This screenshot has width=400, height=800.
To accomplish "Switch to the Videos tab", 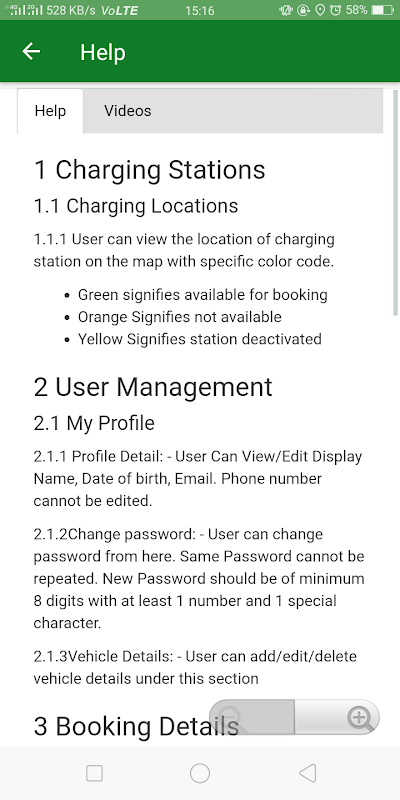I will 128,111.
